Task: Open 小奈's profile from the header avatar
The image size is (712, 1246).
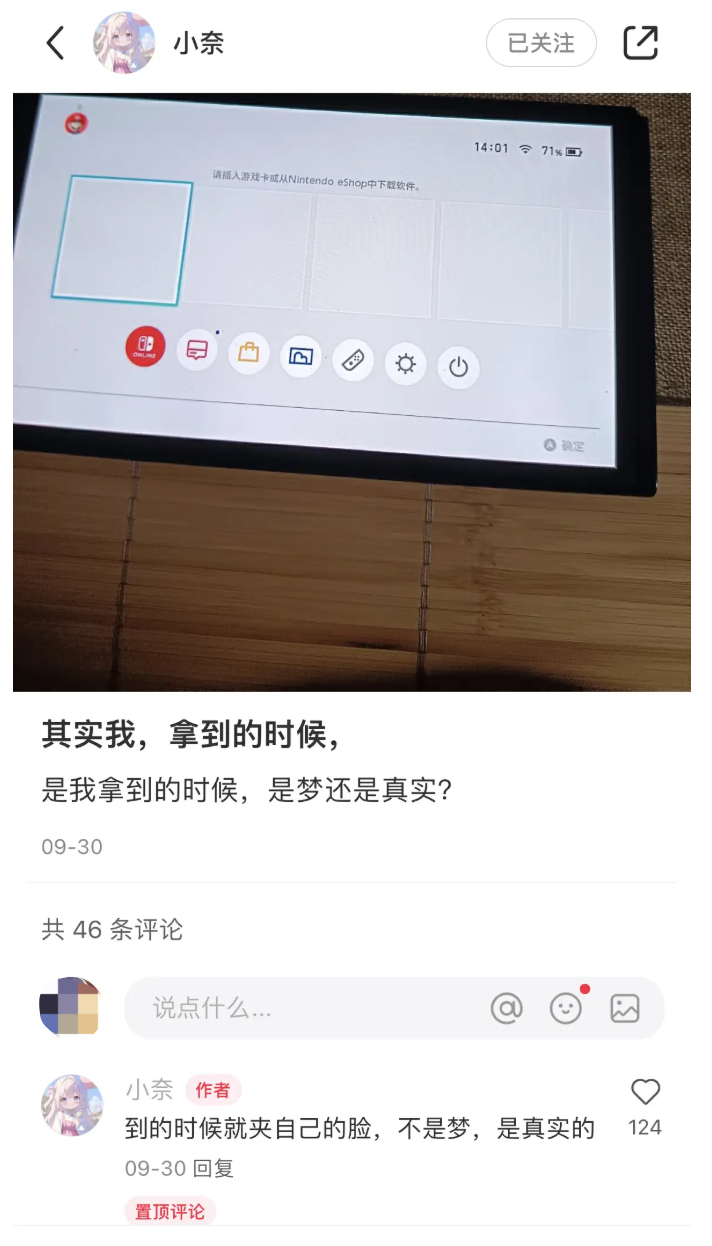Action: click(x=124, y=43)
